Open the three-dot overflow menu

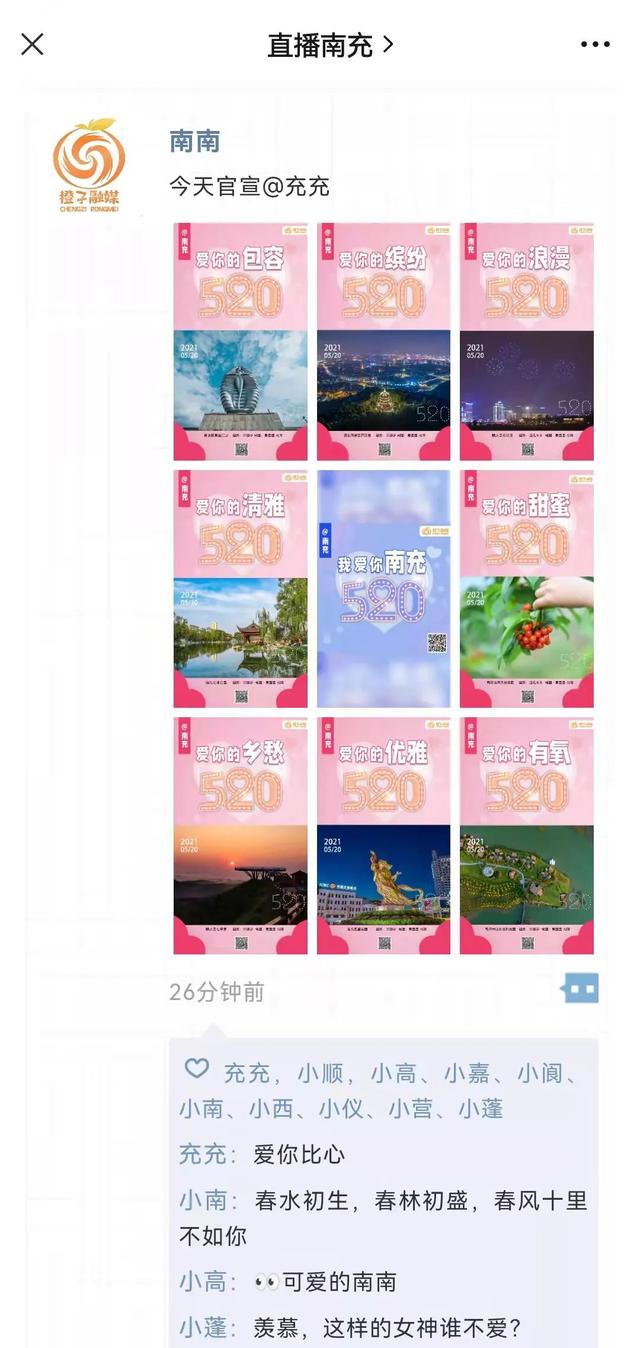pos(595,45)
